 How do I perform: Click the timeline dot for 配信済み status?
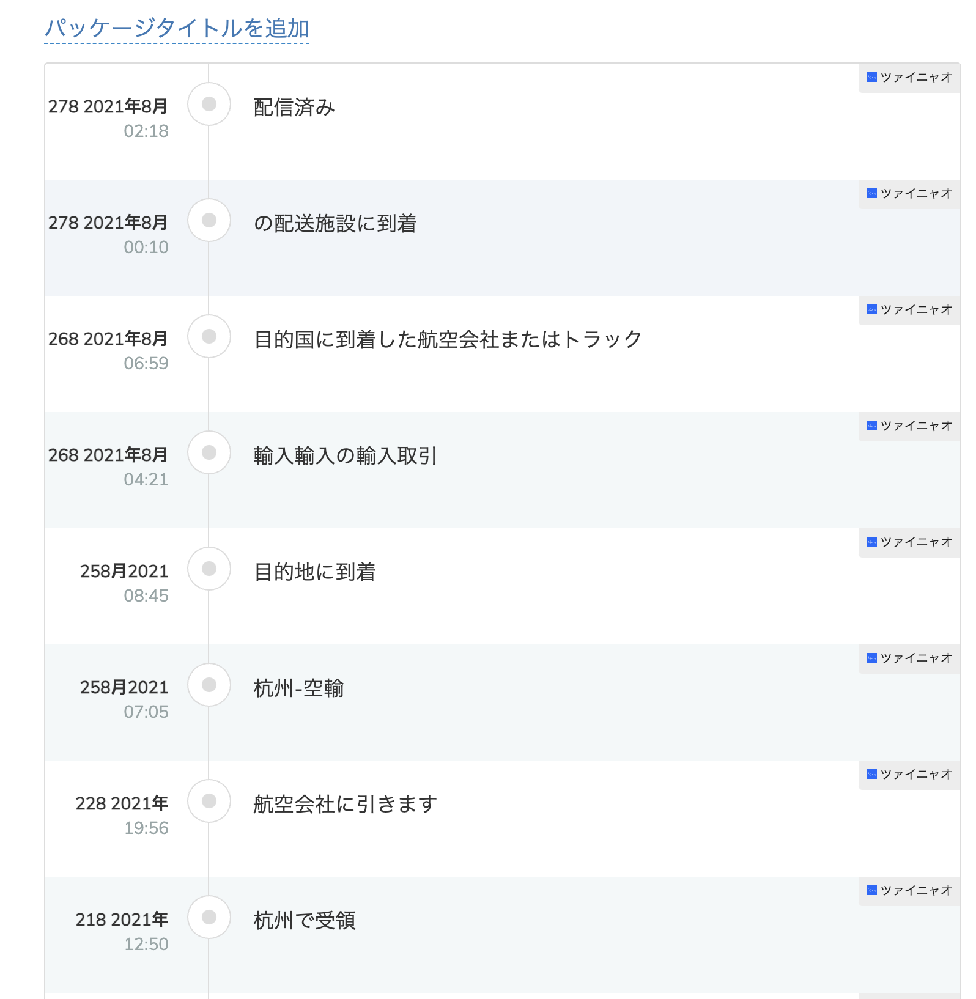[208, 104]
